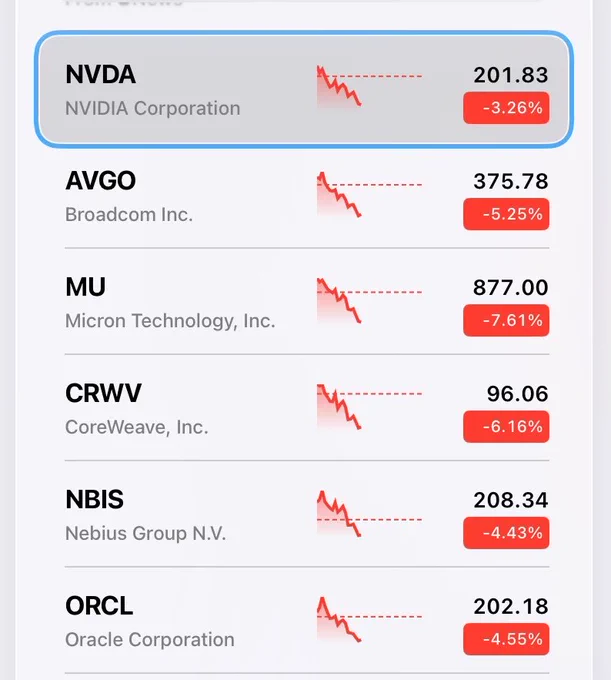Tap NVDA's -3.26% change badge
The height and width of the screenshot is (680, 611).
click(506, 108)
